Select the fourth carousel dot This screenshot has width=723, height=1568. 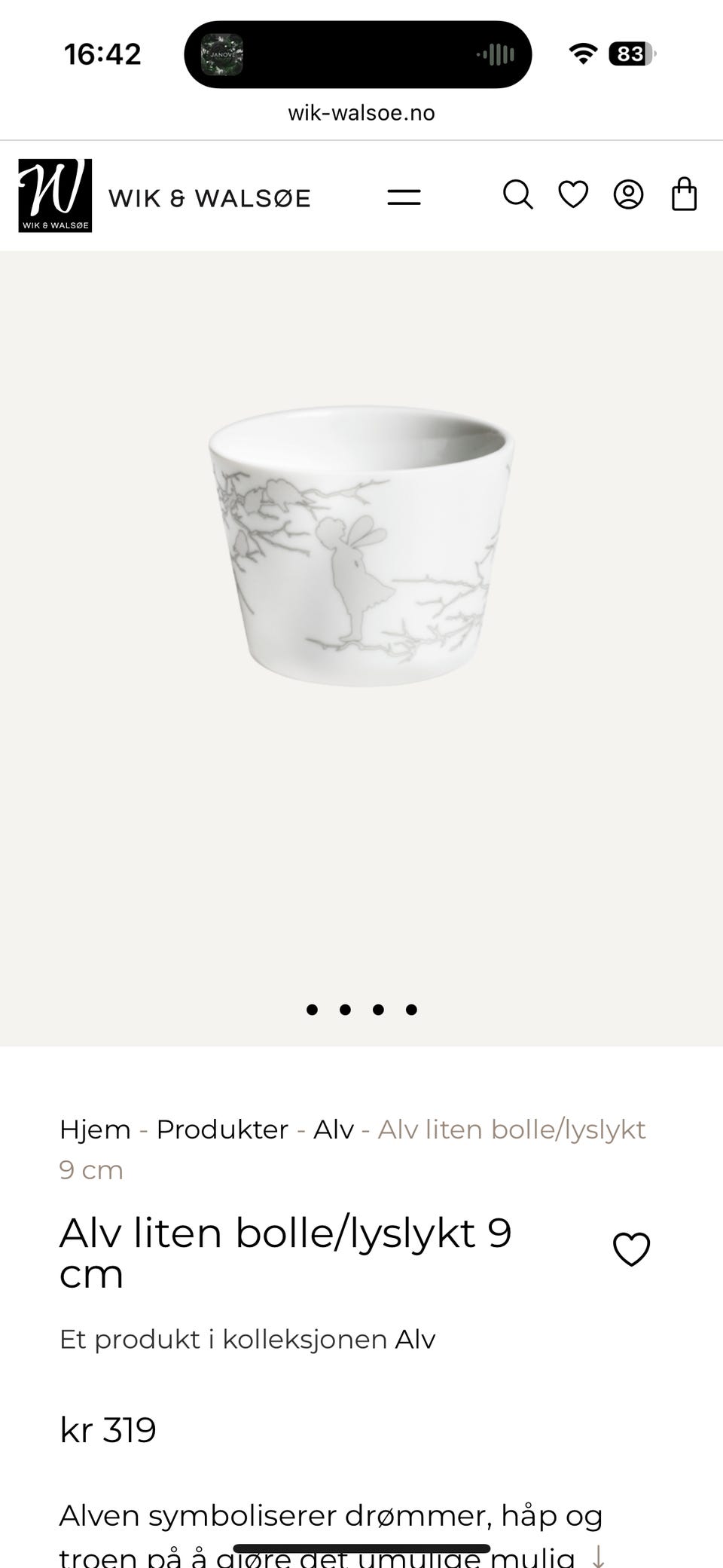410,1009
